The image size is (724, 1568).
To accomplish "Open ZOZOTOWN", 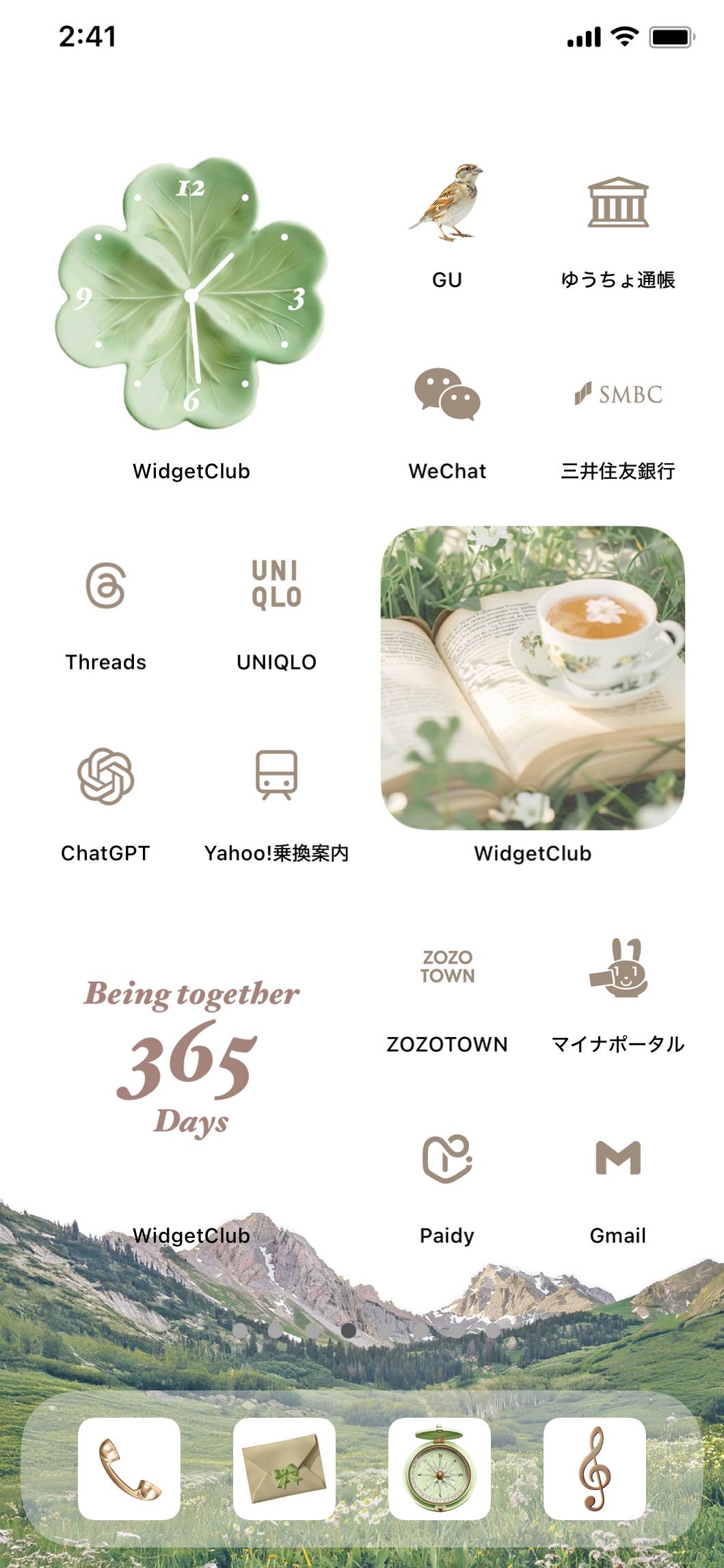I will 447,967.
